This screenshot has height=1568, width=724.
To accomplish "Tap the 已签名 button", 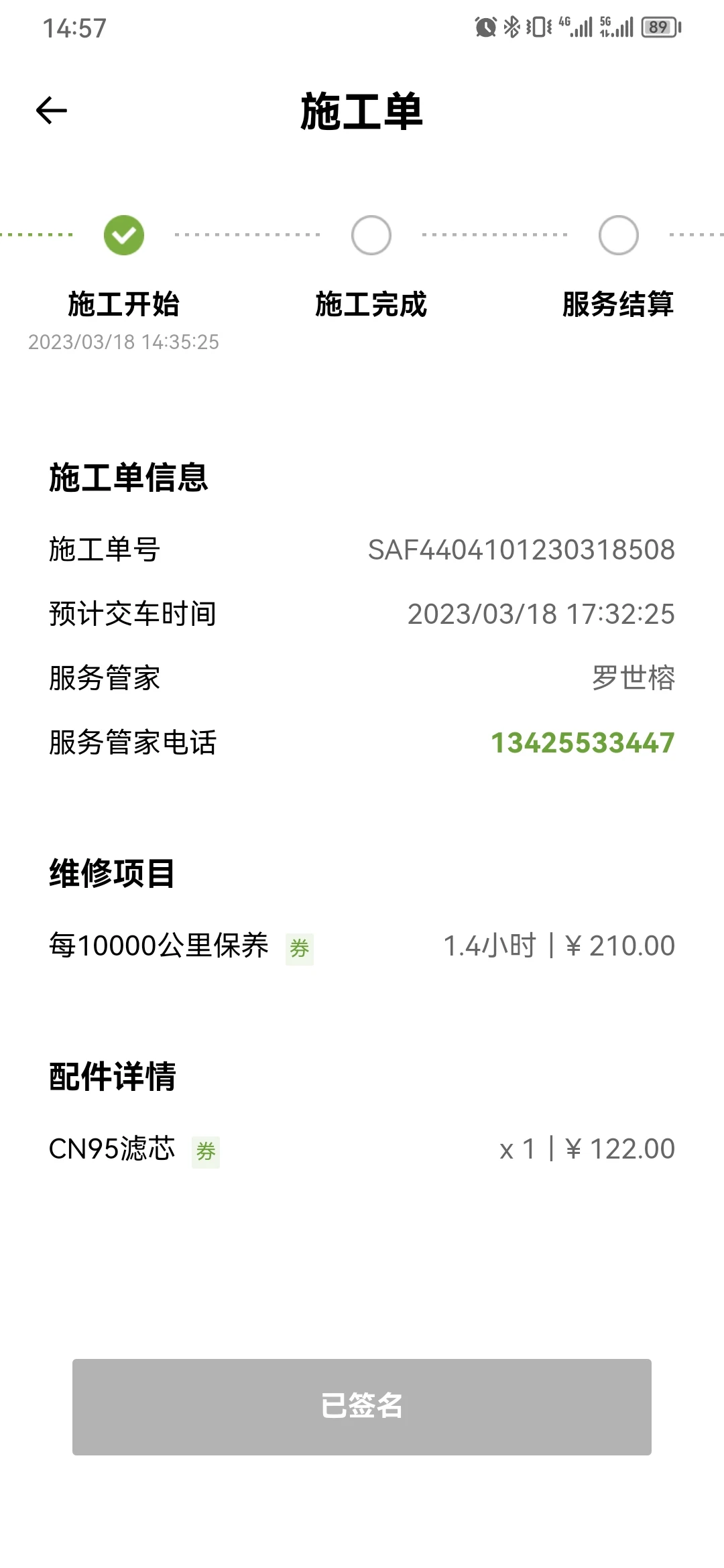I will coord(362,1407).
